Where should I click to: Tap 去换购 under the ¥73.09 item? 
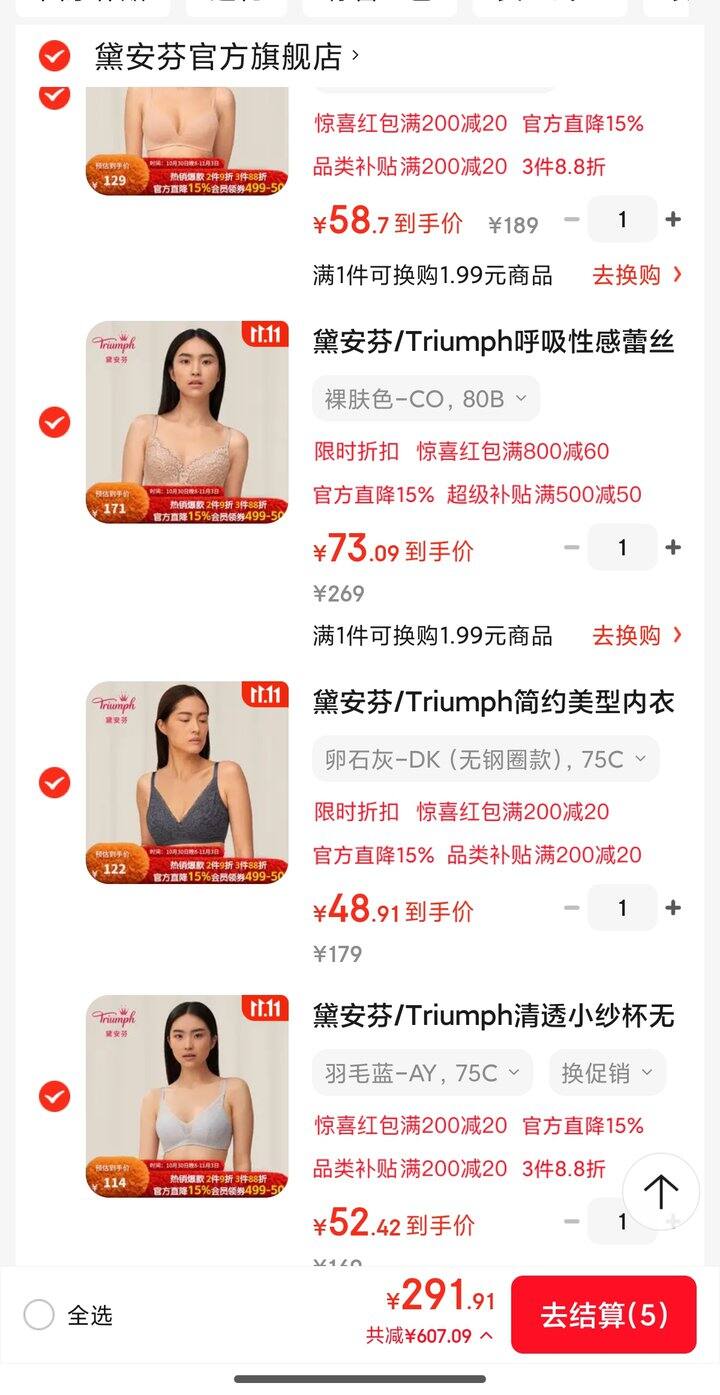click(x=637, y=635)
